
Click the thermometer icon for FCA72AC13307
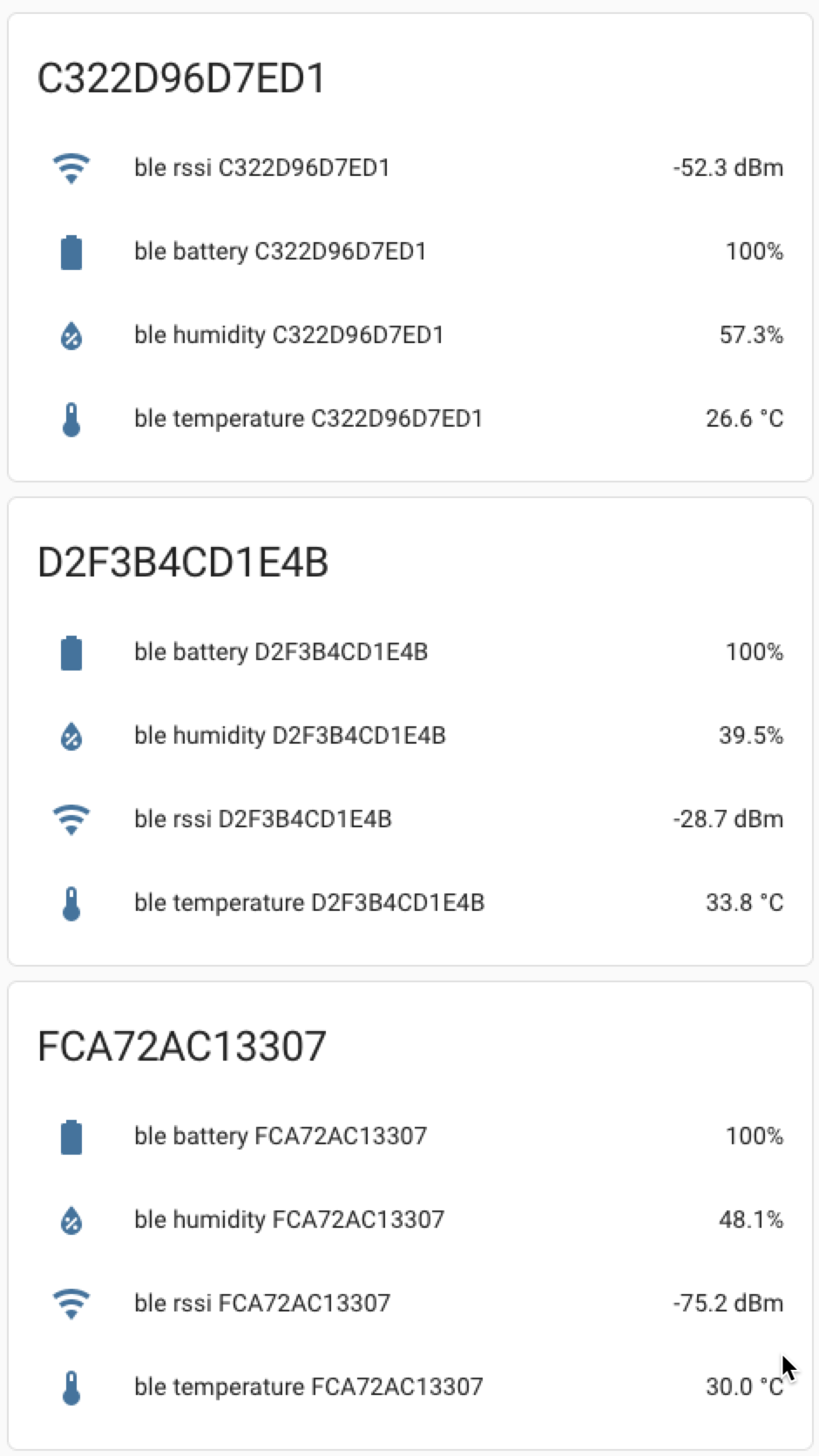pyautogui.click(x=71, y=1386)
